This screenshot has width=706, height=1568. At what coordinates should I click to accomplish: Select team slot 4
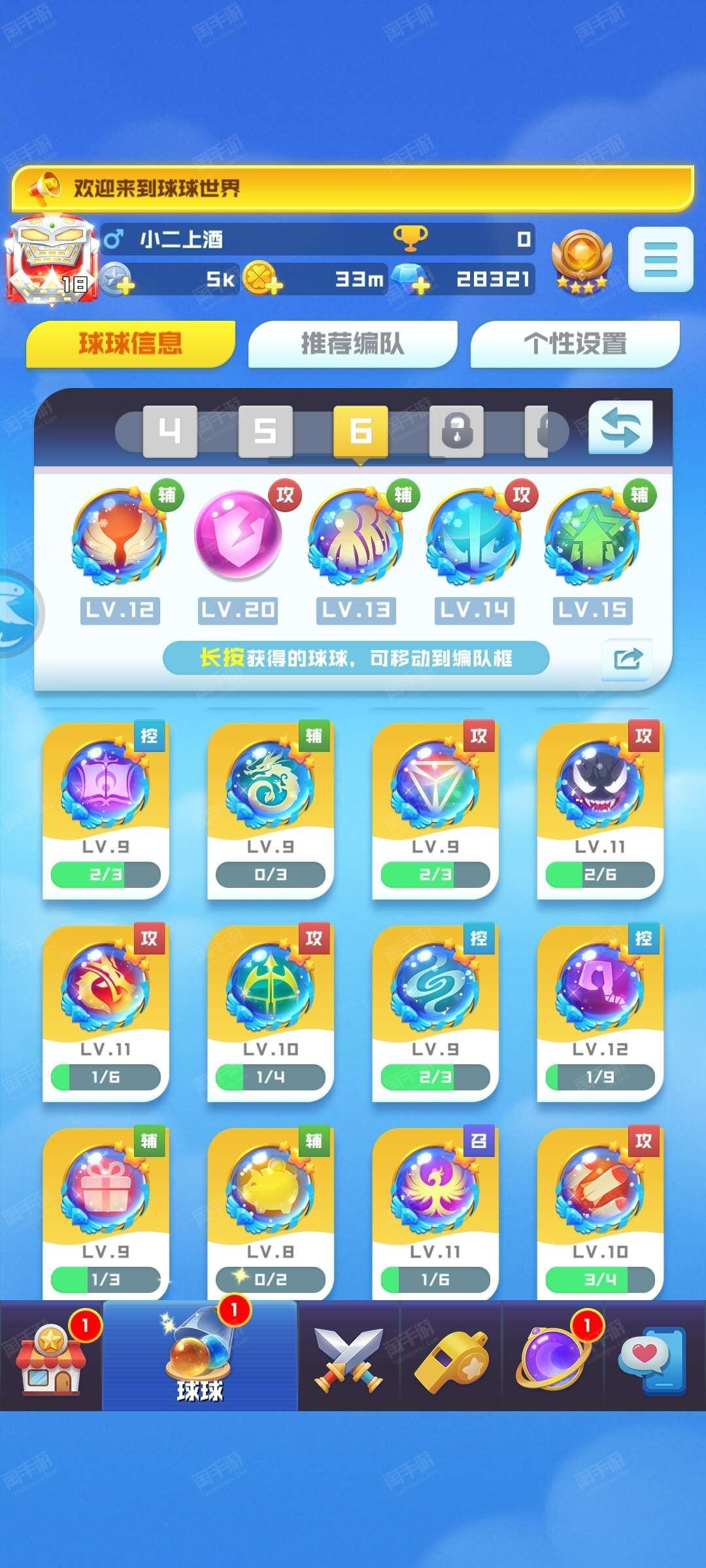tap(170, 431)
